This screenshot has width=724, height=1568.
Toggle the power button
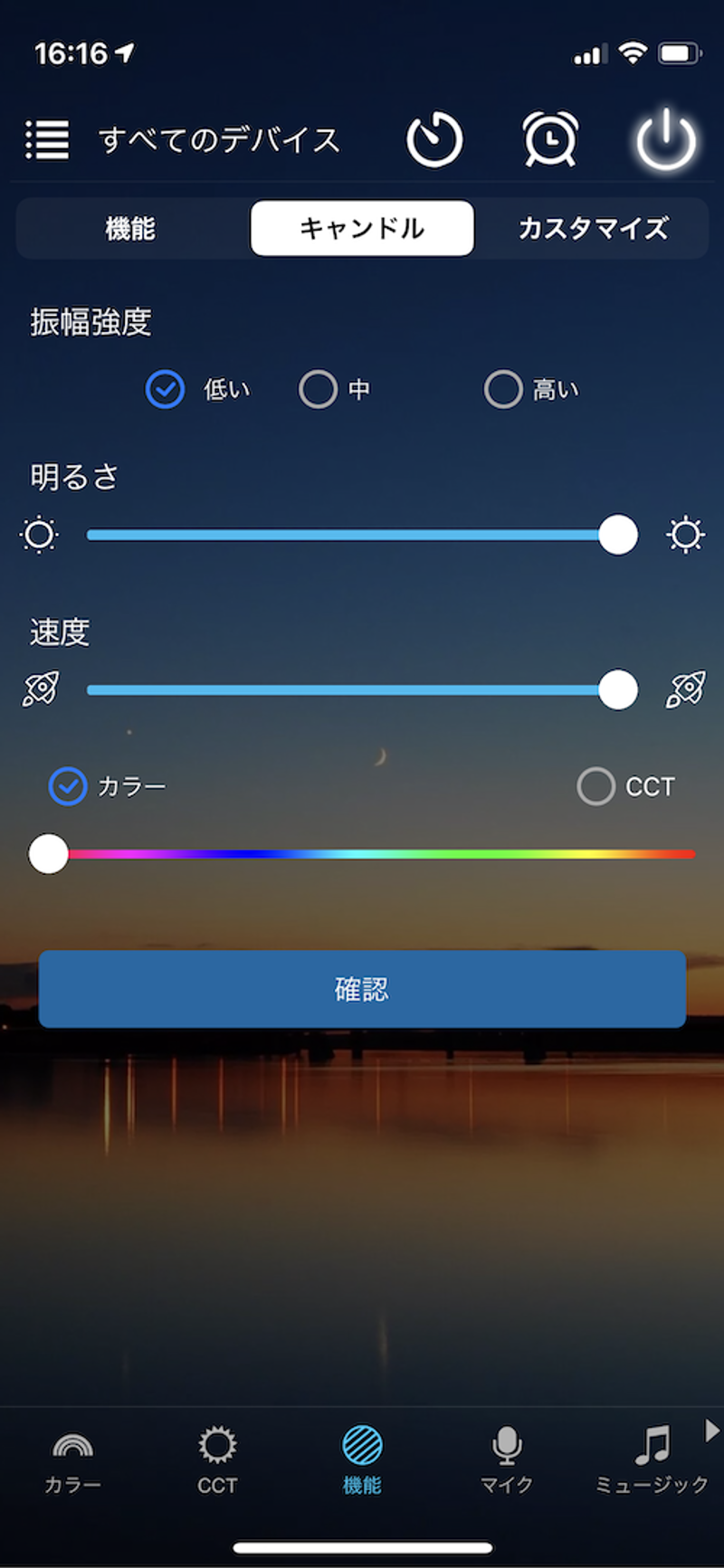click(x=665, y=140)
